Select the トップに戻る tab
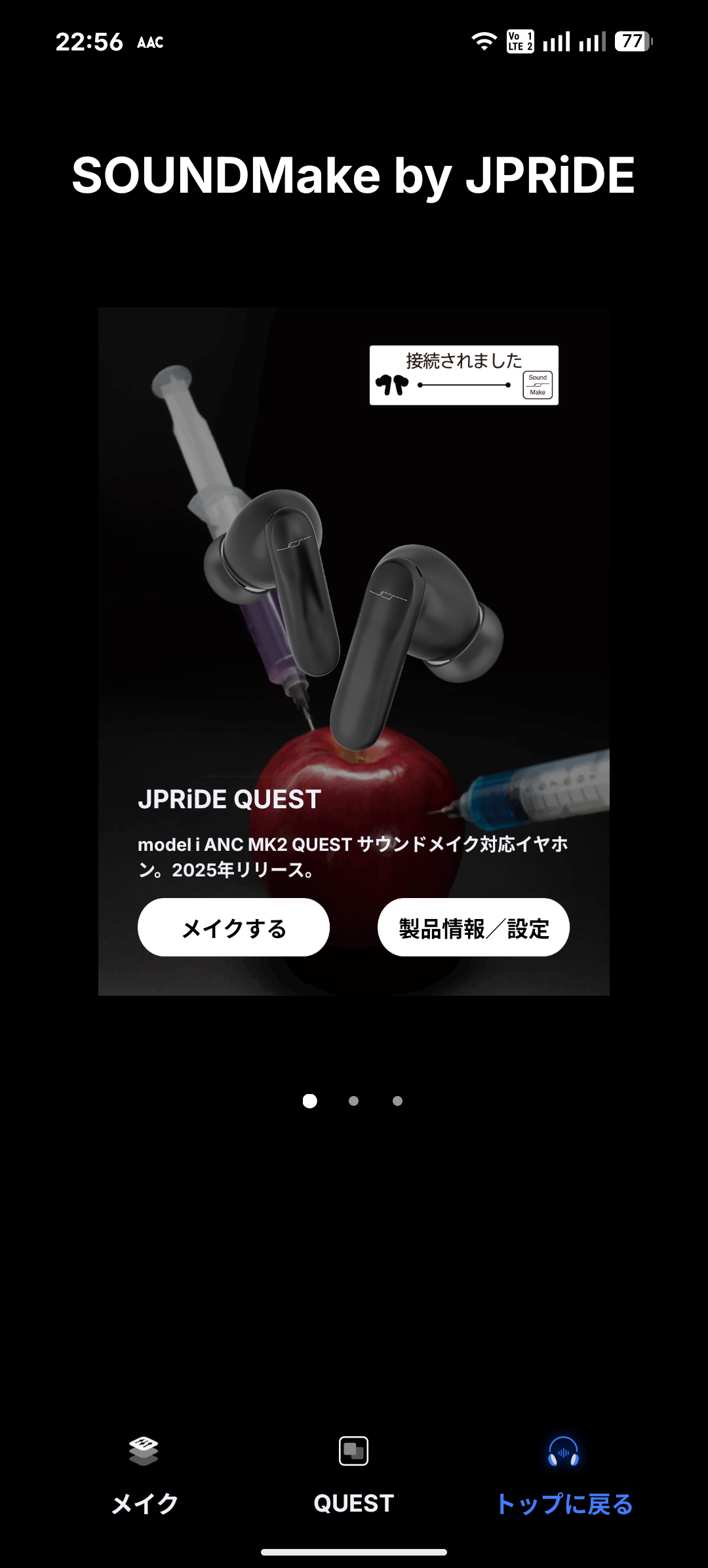The image size is (708, 1568). pos(564,1475)
